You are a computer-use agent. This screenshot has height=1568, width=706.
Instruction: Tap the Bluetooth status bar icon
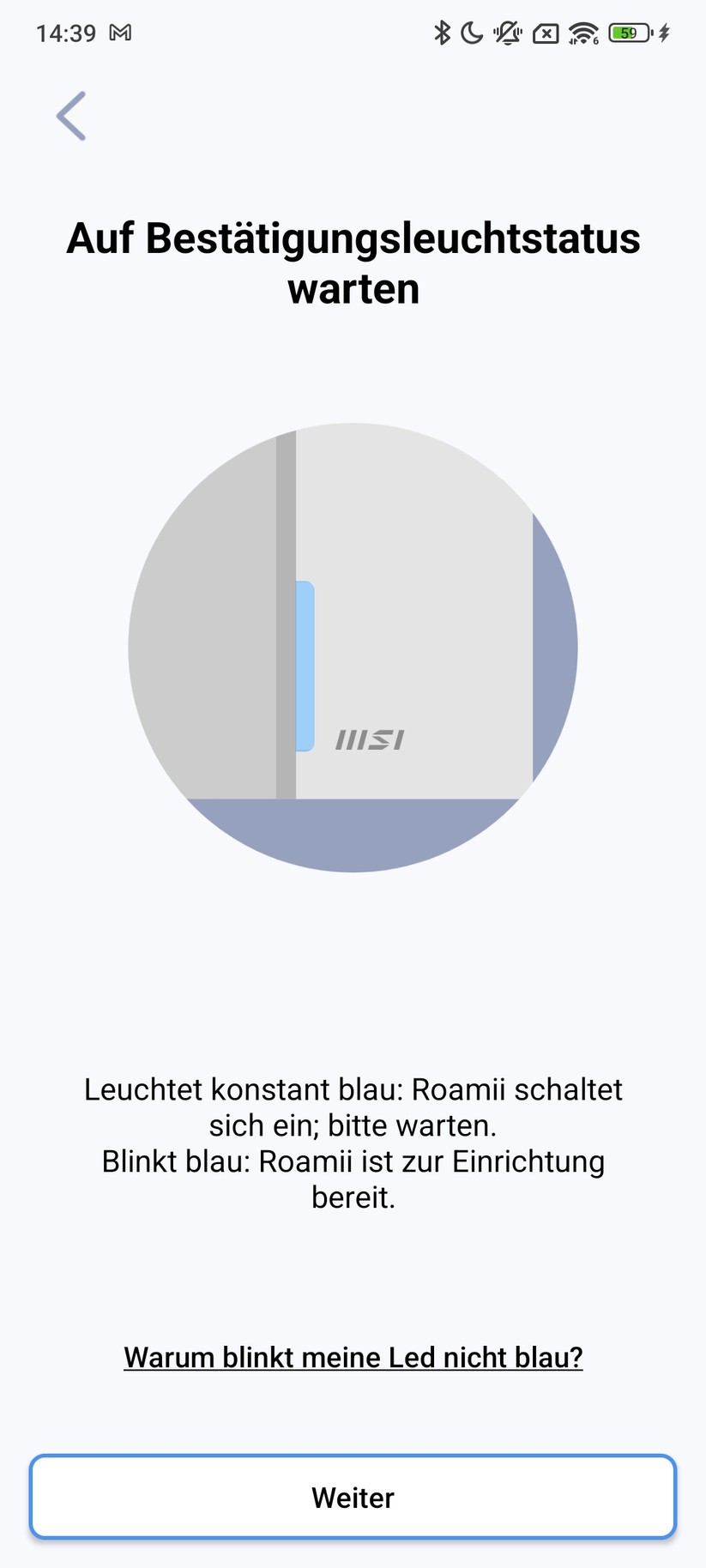443,33
